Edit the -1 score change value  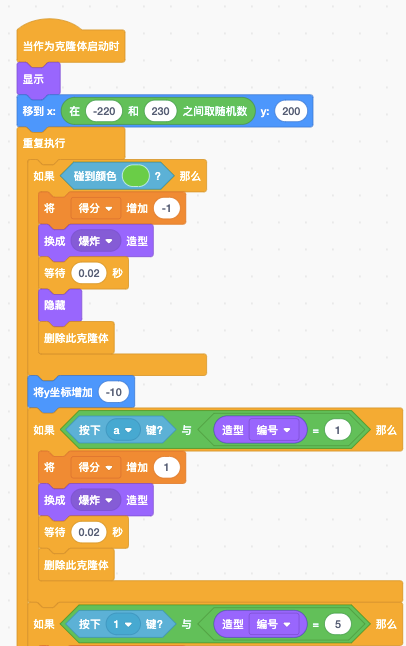167,208
